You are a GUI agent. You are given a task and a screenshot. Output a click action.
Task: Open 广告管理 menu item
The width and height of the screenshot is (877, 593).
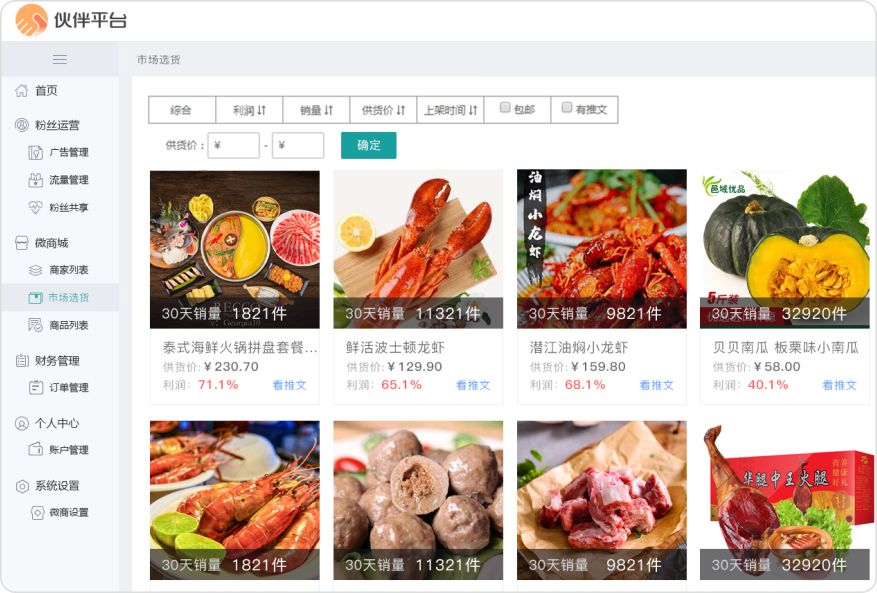(x=68, y=152)
